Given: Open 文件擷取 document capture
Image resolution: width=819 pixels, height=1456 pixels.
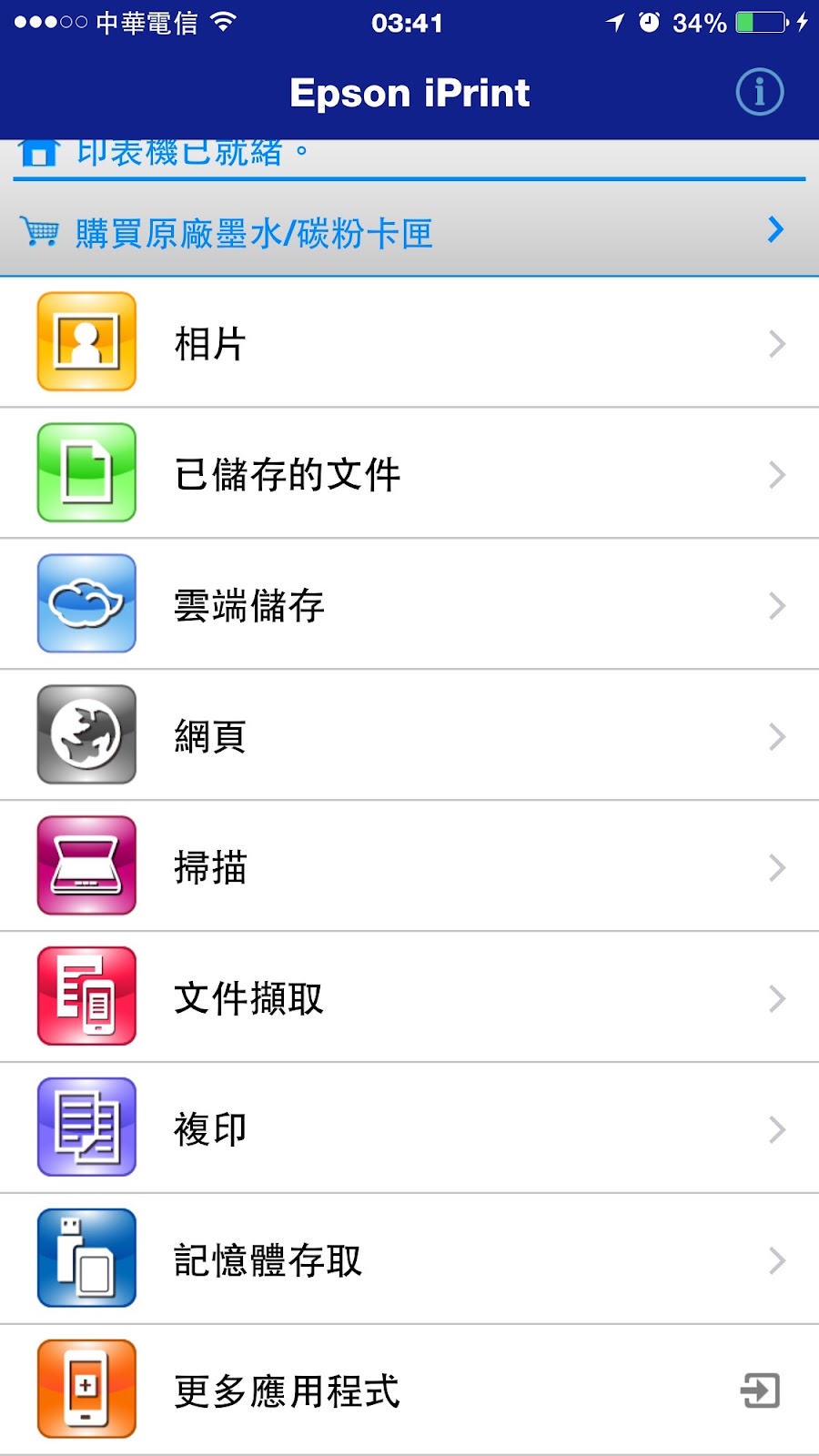Looking at the screenshot, I should tap(409, 998).
